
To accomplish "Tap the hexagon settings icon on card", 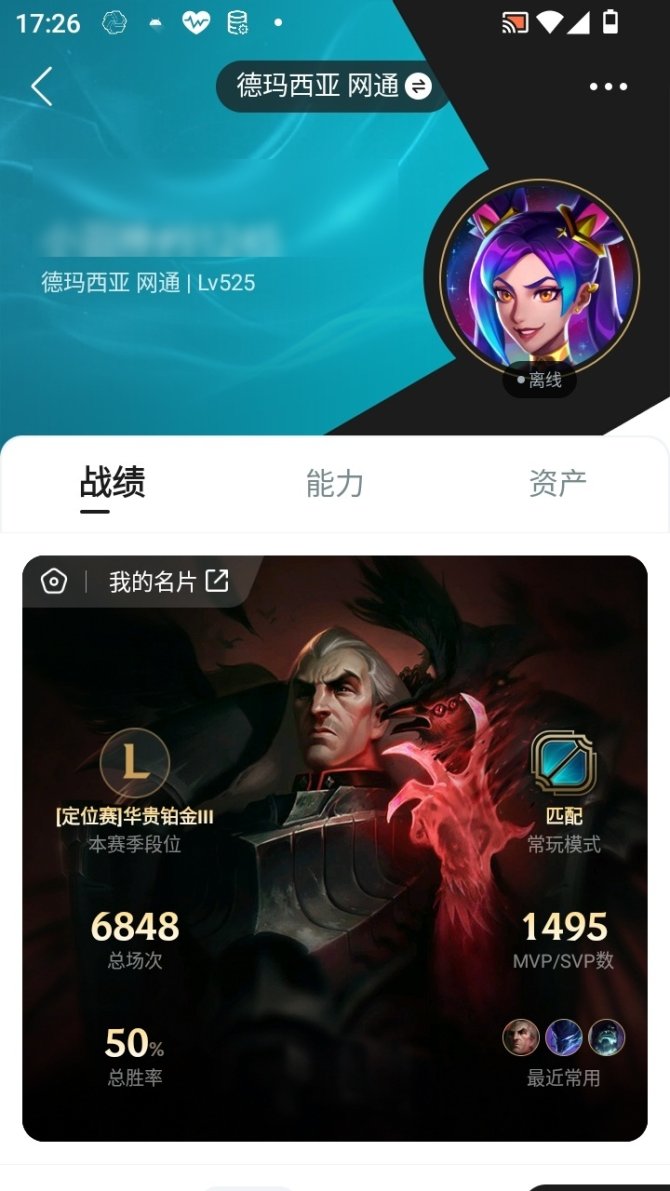I will coord(54,581).
